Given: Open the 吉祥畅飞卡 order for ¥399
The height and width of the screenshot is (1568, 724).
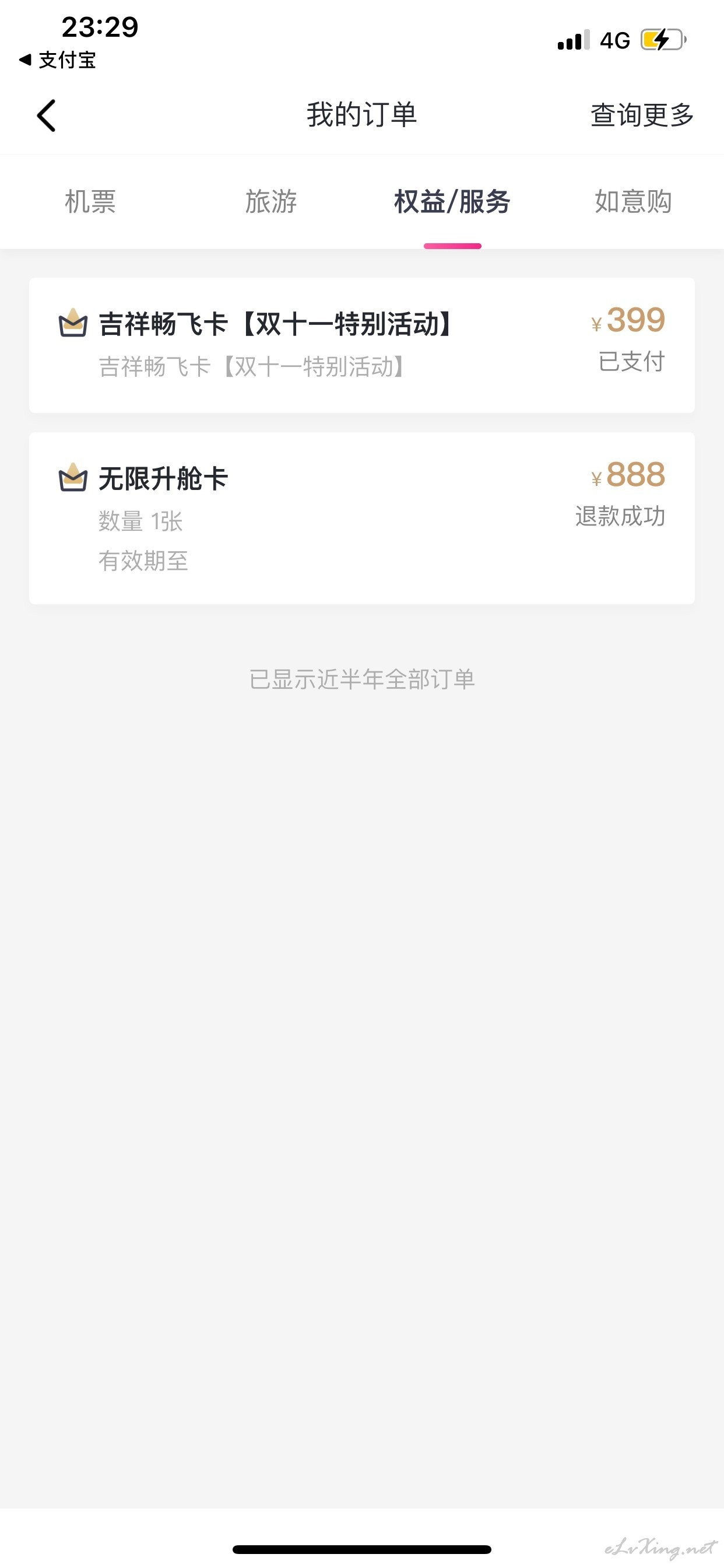Looking at the screenshot, I should coord(362,345).
